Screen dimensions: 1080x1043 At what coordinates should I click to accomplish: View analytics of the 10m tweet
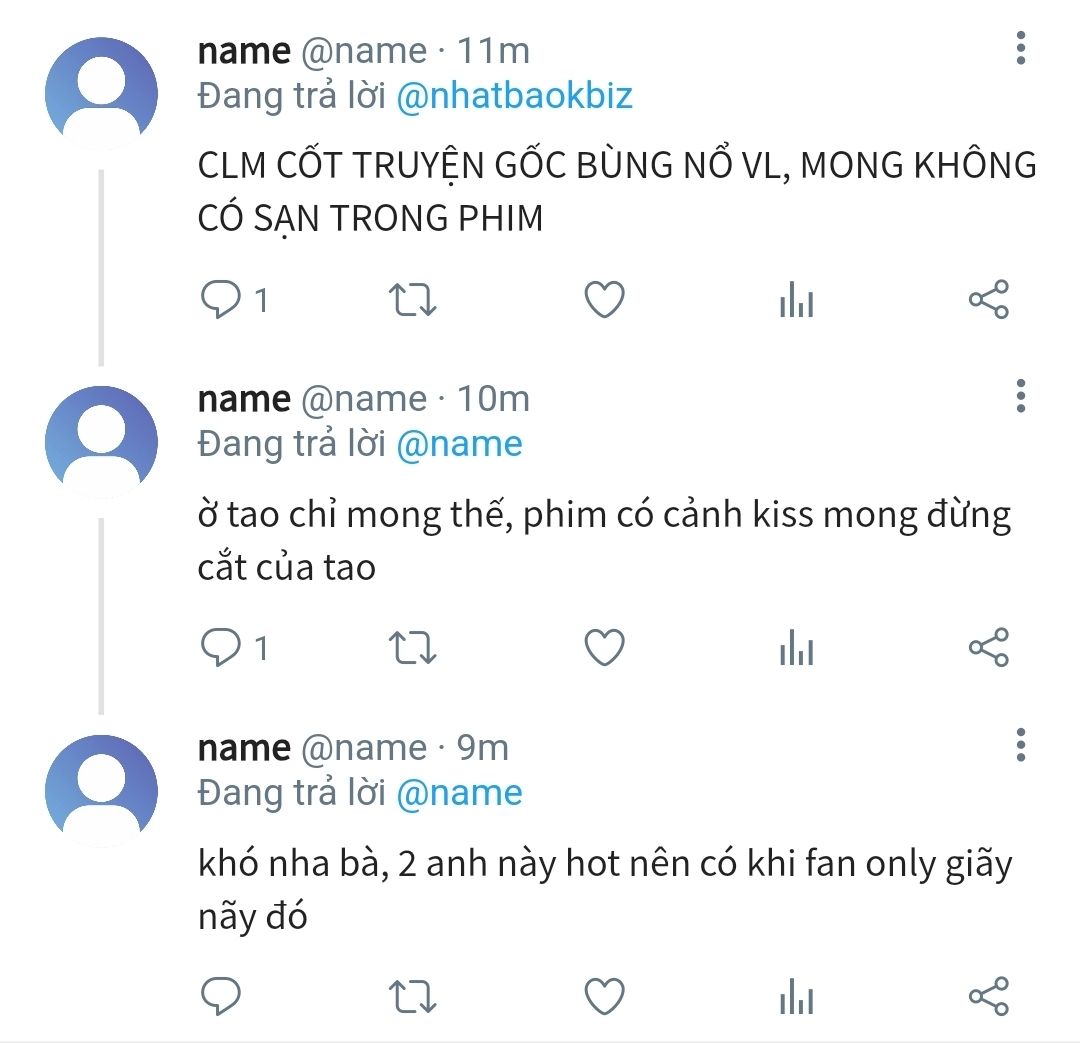click(x=797, y=648)
